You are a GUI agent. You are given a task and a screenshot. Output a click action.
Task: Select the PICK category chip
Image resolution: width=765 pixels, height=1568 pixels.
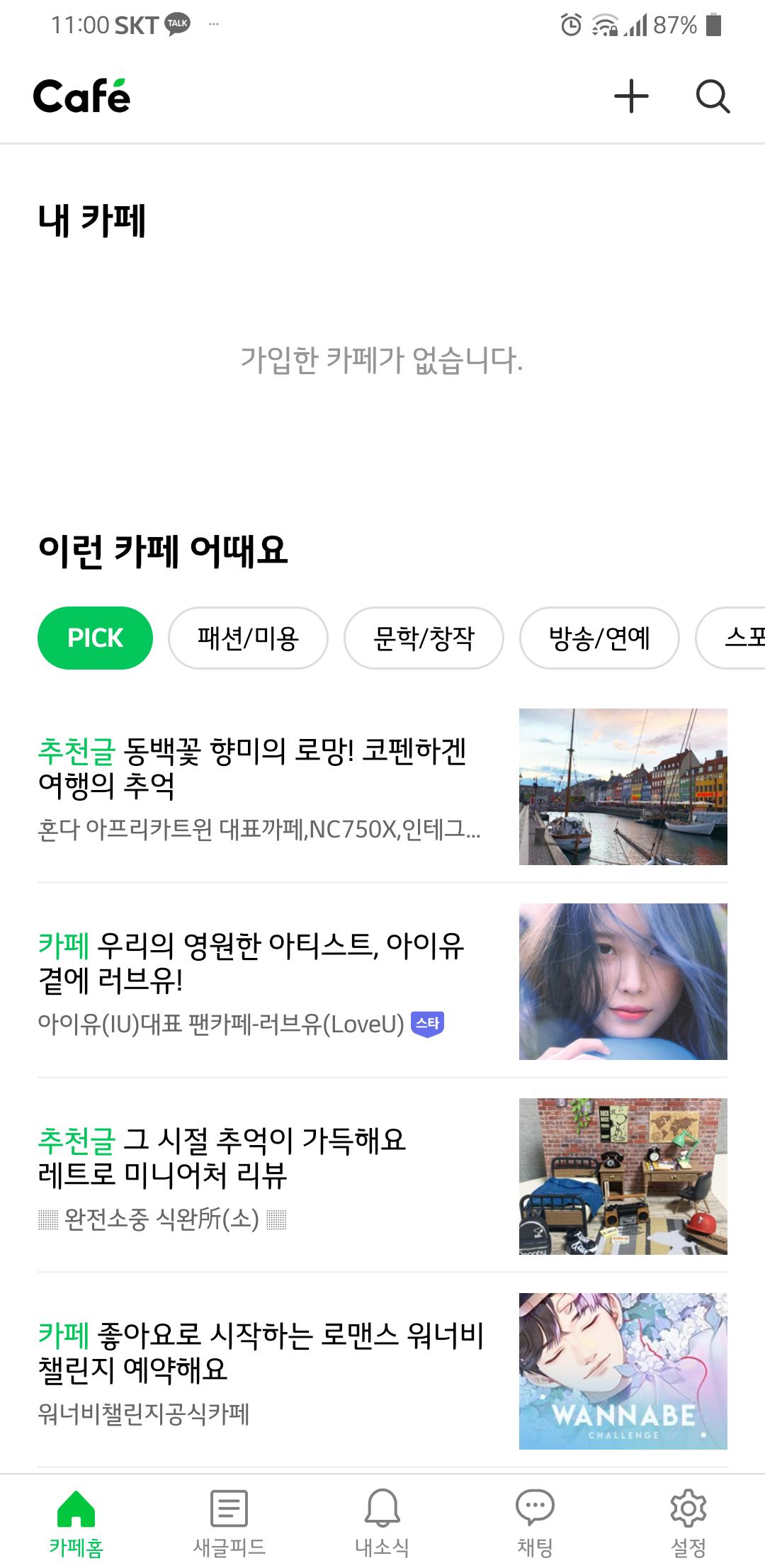tap(95, 638)
